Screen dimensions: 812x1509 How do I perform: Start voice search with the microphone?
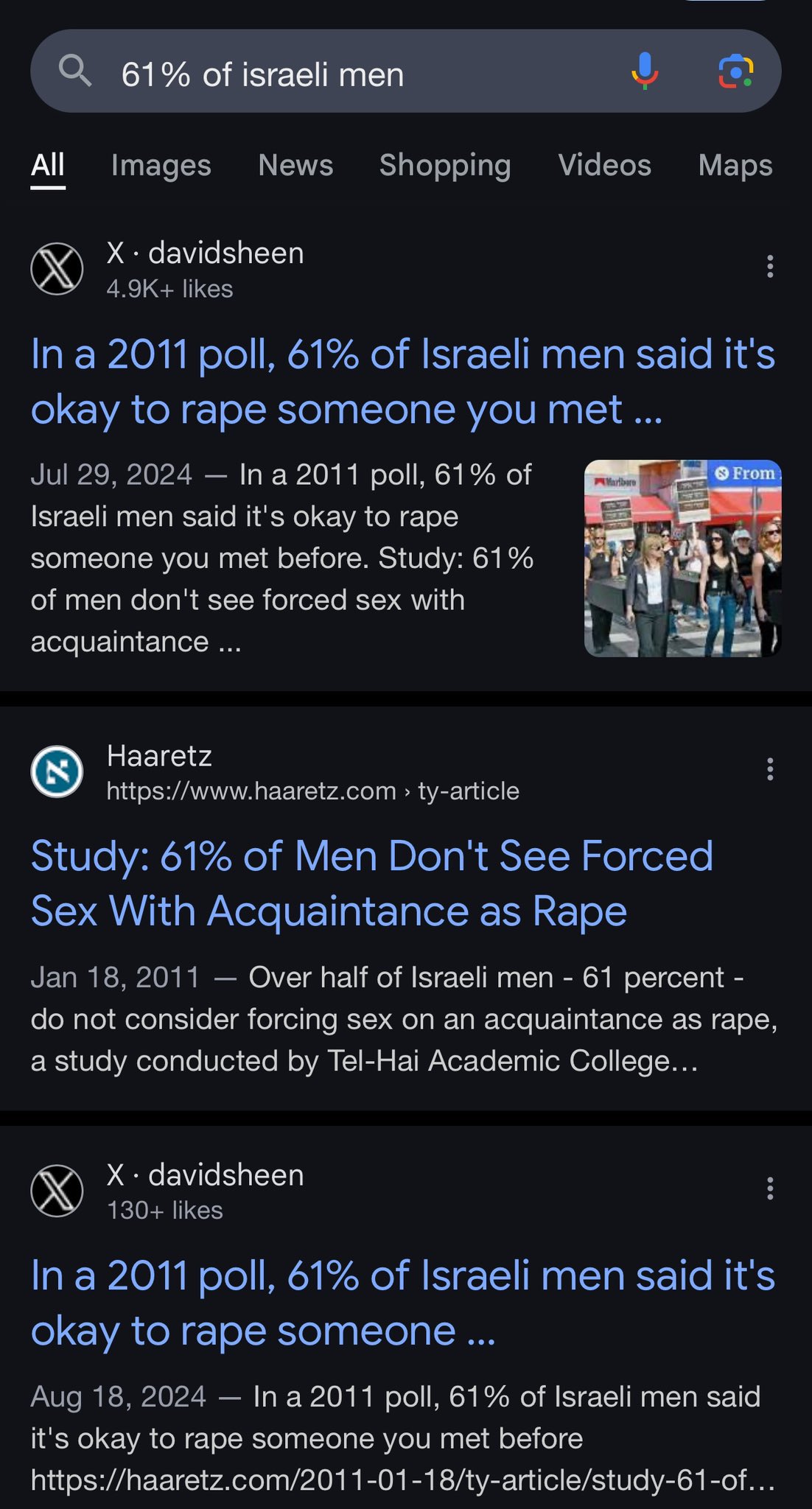(644, 71)
